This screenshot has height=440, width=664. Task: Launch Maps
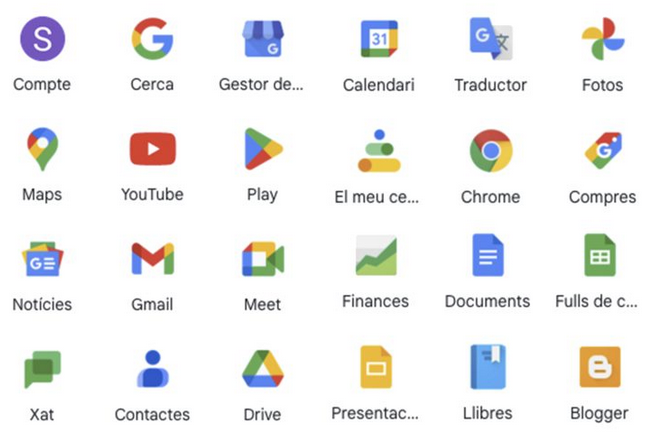coord(42,150)
